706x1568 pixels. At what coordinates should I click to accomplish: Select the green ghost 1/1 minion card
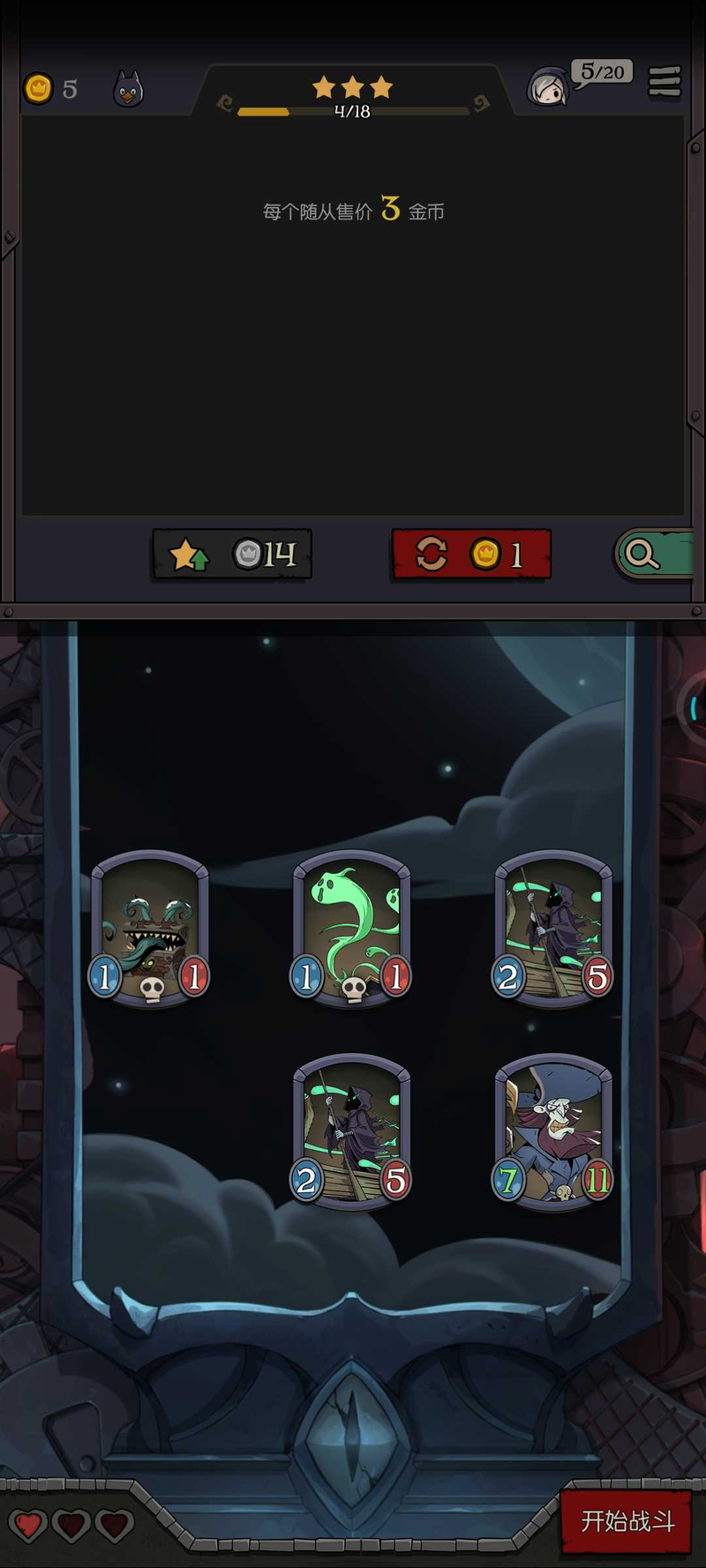point(351,928)
